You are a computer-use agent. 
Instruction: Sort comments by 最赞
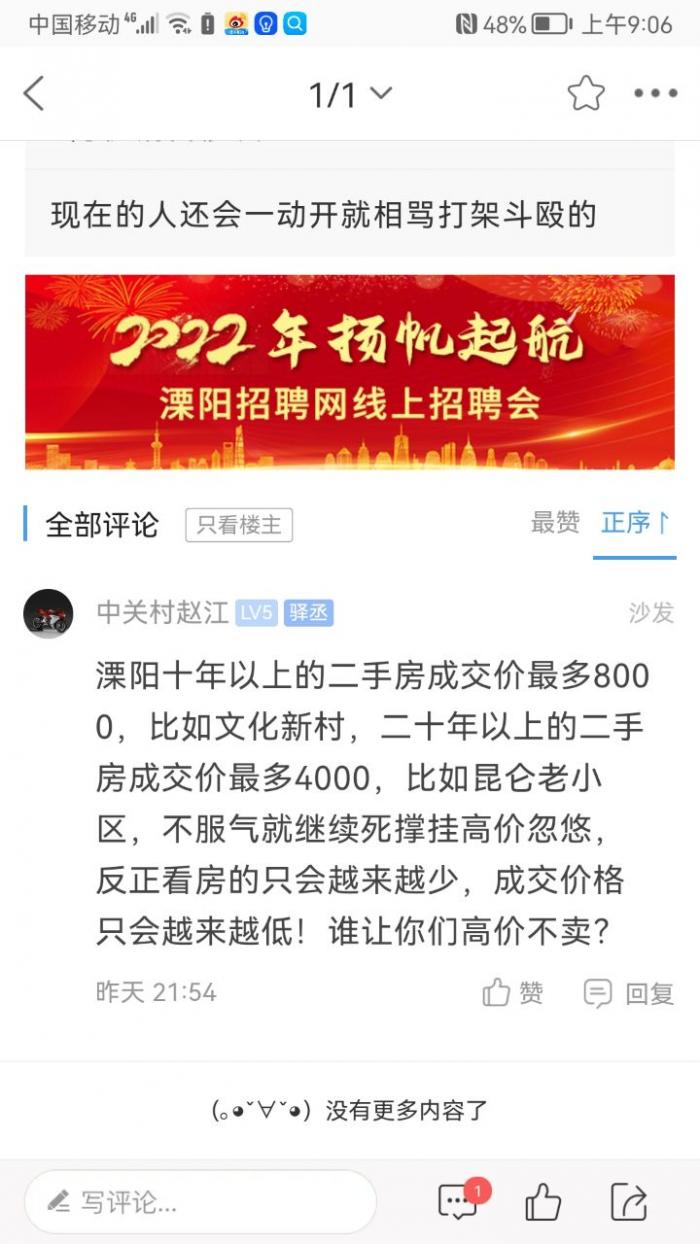[555, 522]
